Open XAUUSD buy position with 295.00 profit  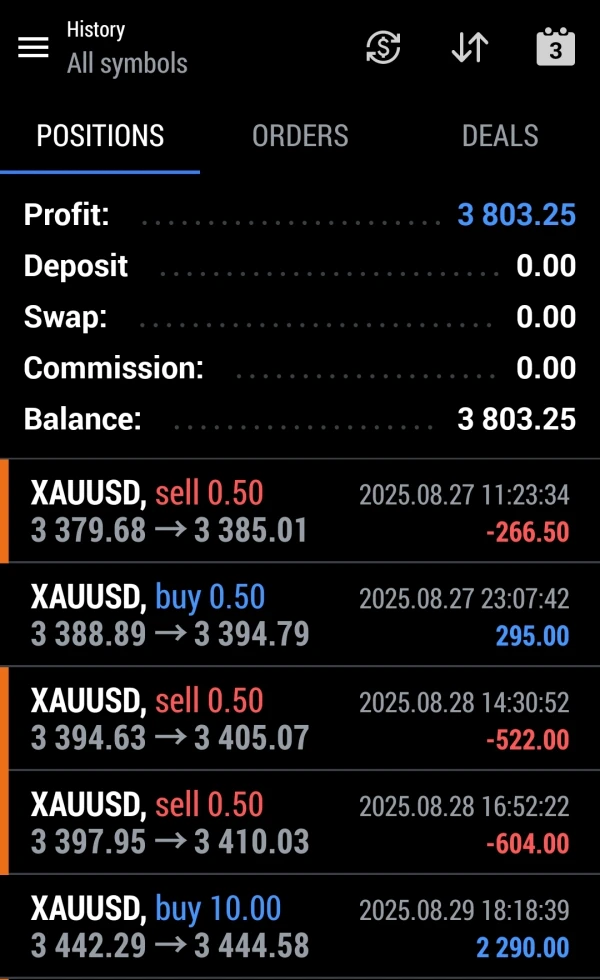click(x=300, y=615)
